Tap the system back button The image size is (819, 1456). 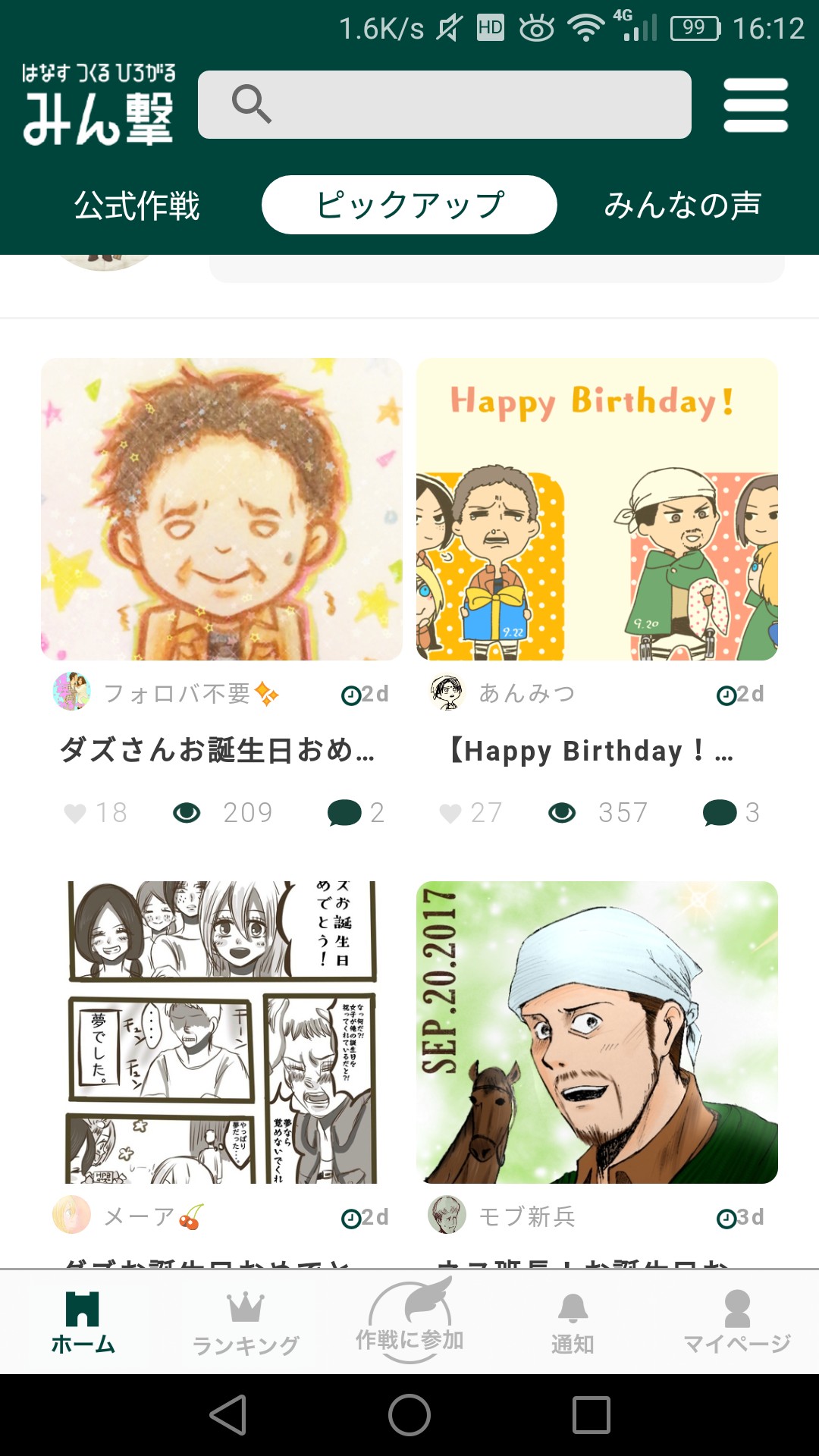click(x=228, y=1415)
